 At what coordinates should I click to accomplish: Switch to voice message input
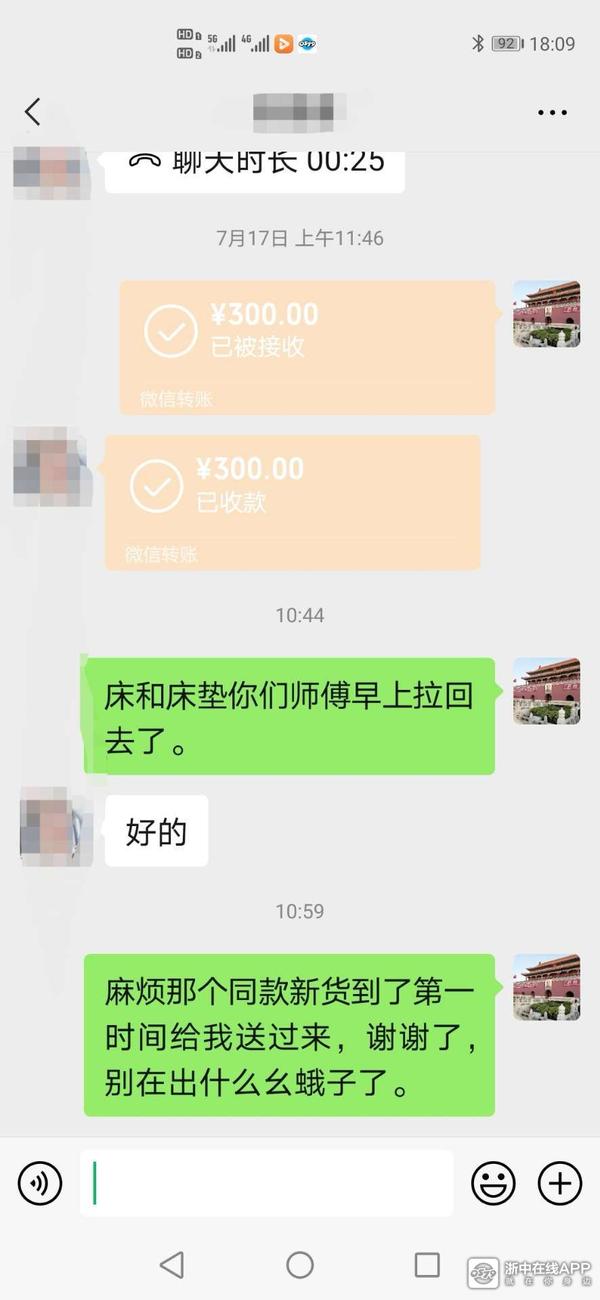coord(40,1184)
